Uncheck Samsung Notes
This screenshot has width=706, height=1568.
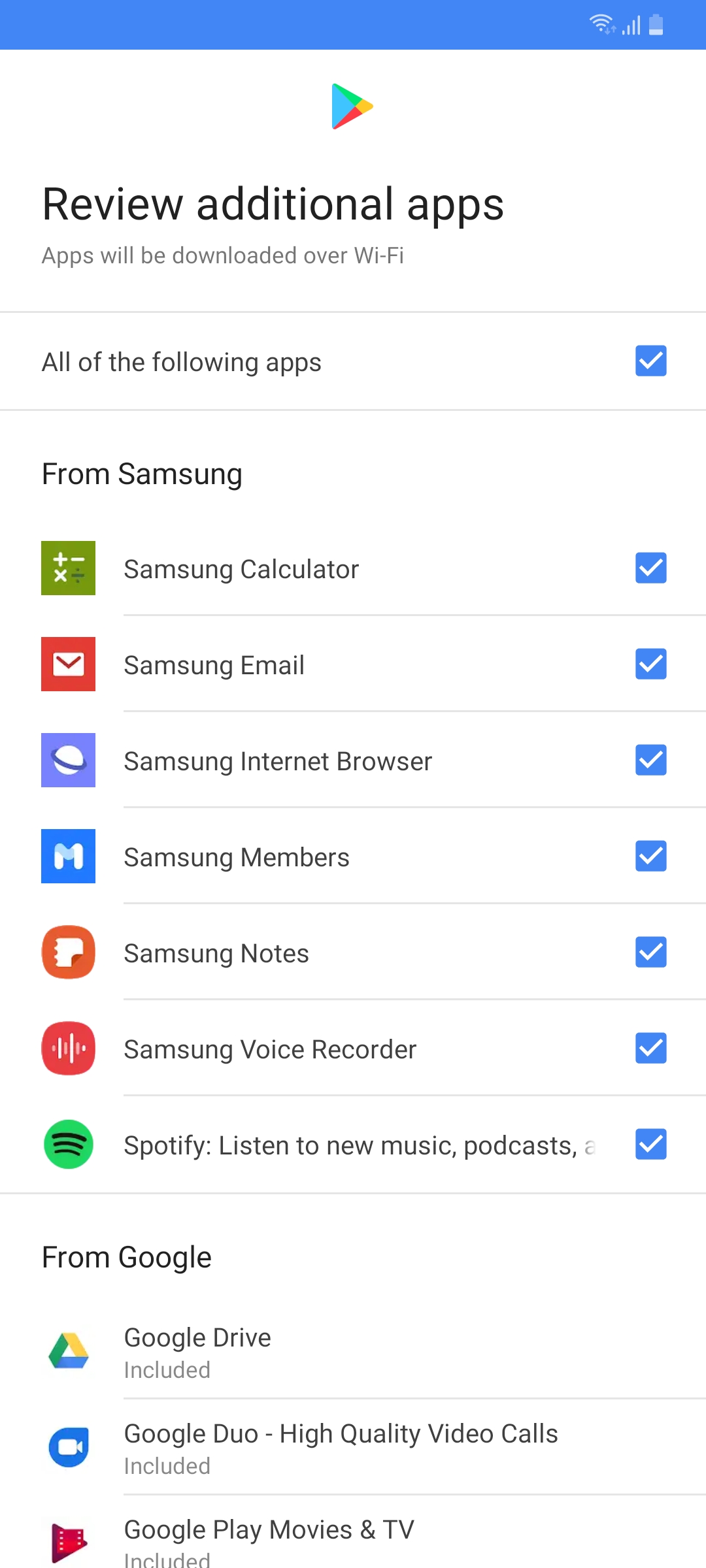[x=650, y=952]
